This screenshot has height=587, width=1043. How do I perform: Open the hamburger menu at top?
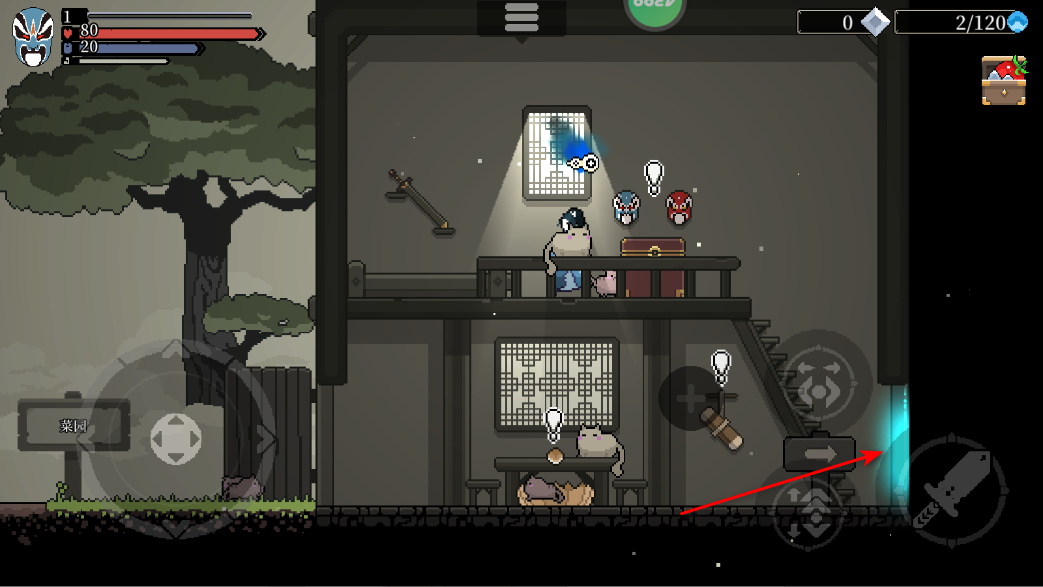(x=522, y=17)
